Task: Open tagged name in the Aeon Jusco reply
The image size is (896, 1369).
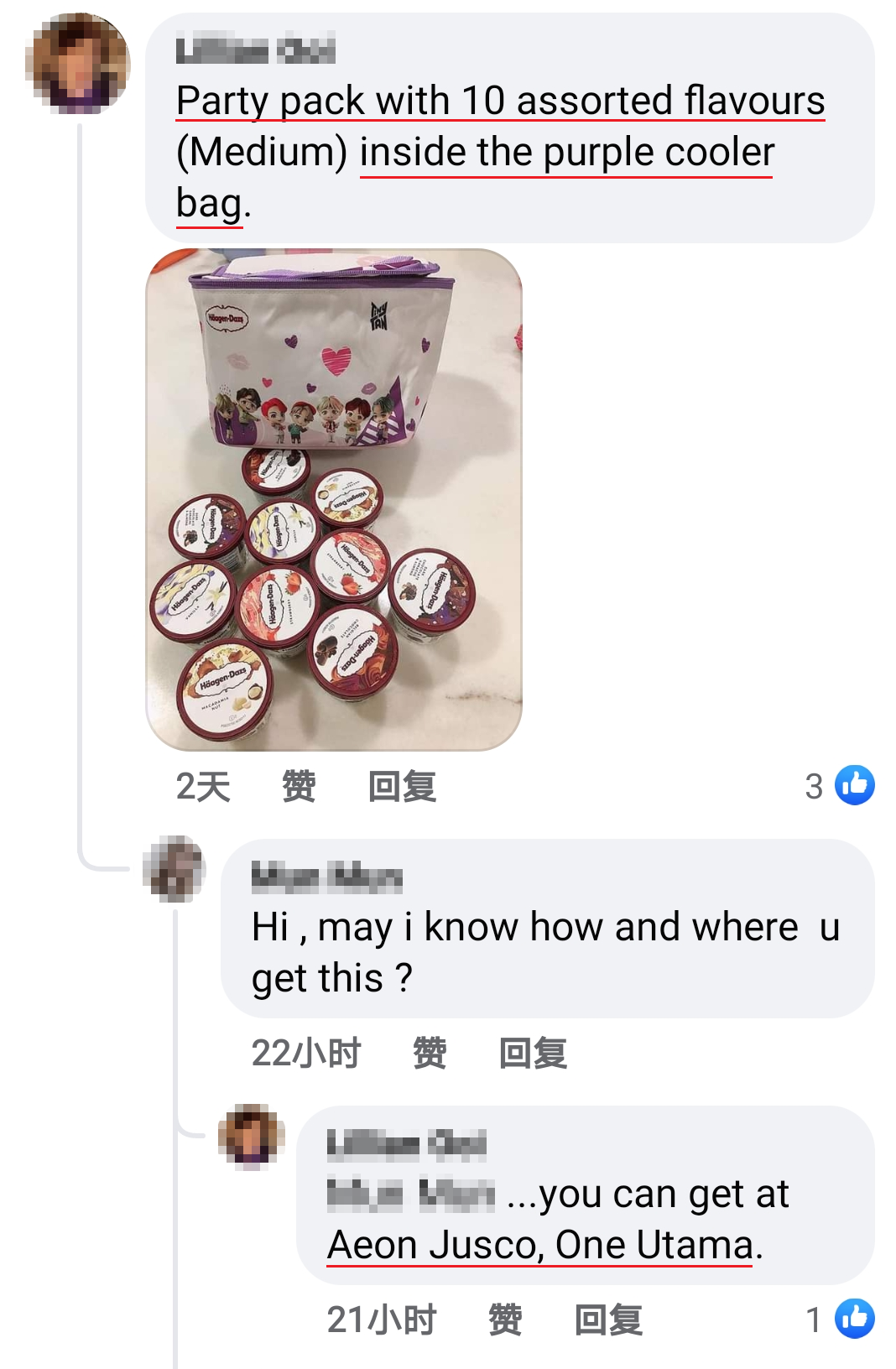Action: [x=410, y=1195]
